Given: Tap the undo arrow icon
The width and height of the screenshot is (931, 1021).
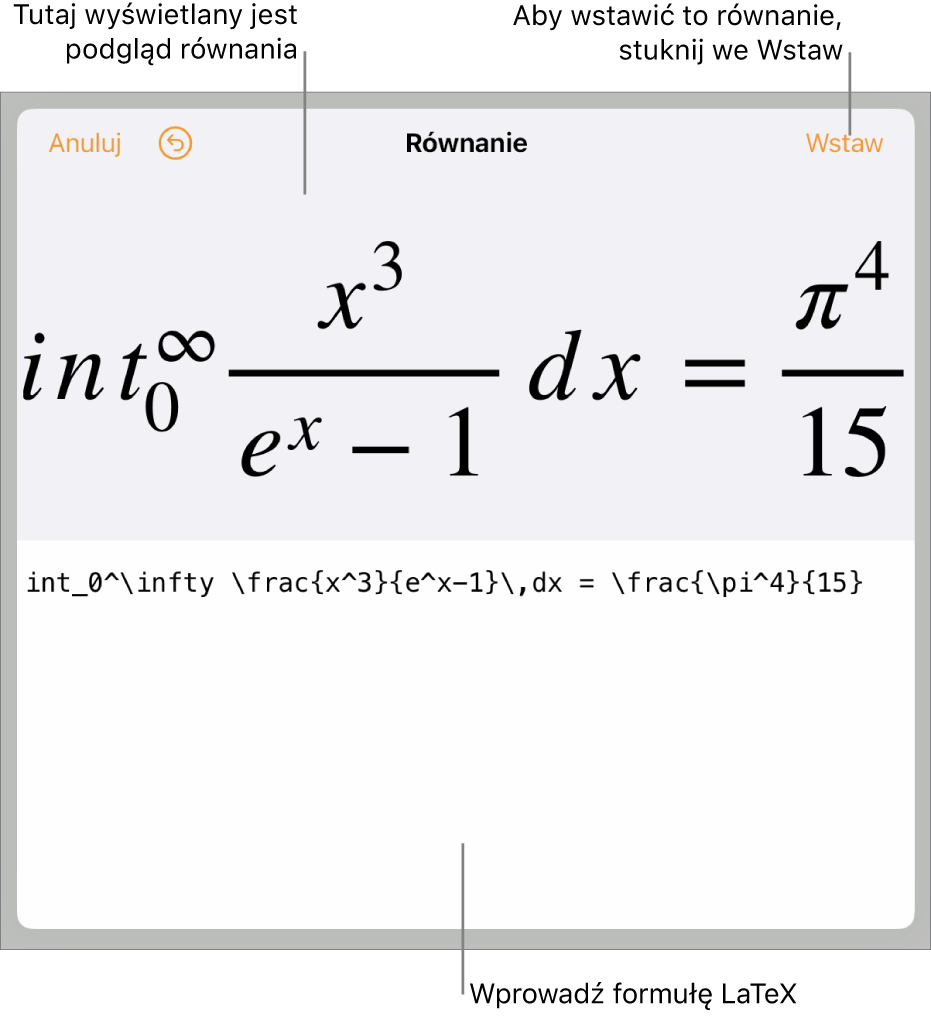Looking at the screenshot, I should 175,144.
